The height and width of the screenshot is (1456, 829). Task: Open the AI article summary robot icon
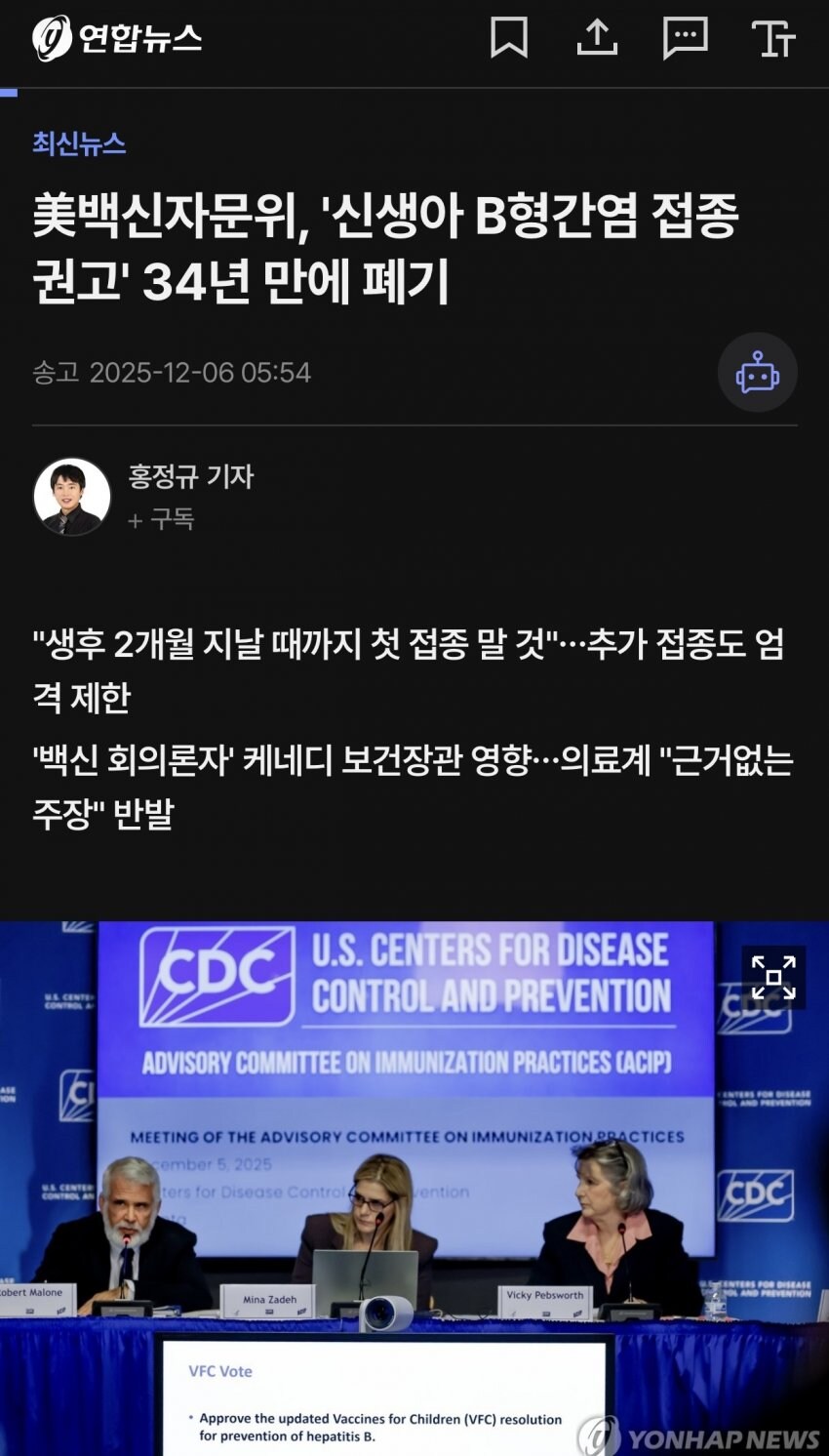pyautogui.click(x=758, y=372)
